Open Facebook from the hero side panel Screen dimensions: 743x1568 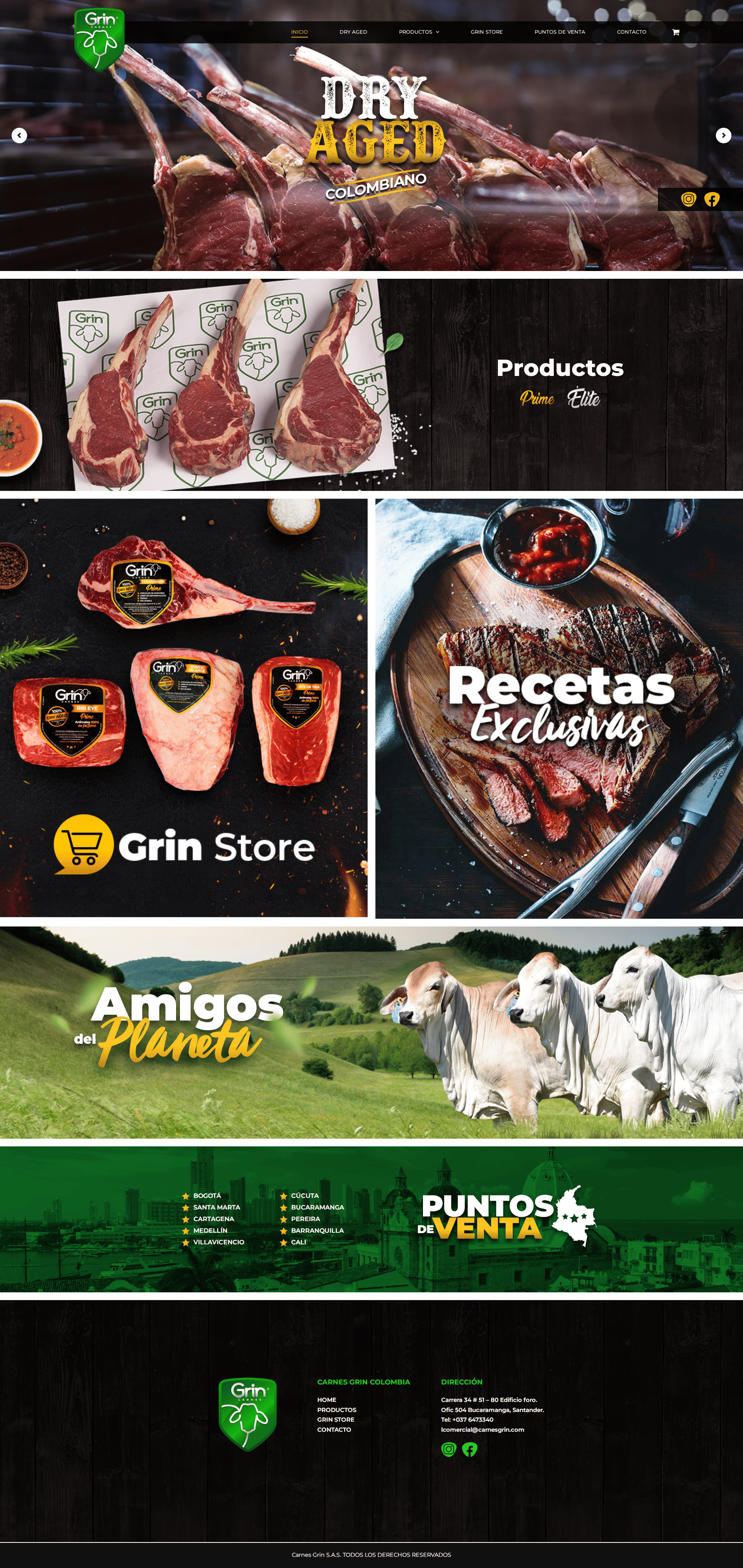[711, 200]
